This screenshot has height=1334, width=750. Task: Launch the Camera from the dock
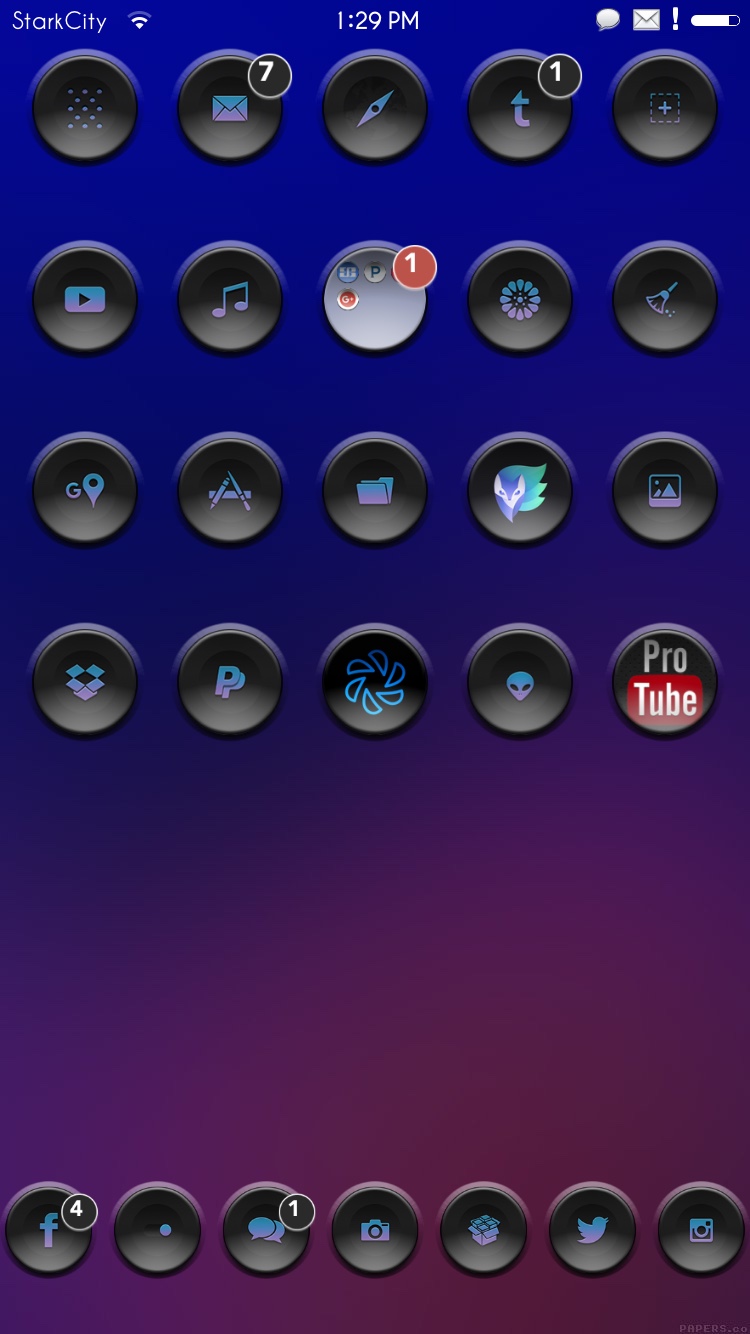[x=375, y=1230]
